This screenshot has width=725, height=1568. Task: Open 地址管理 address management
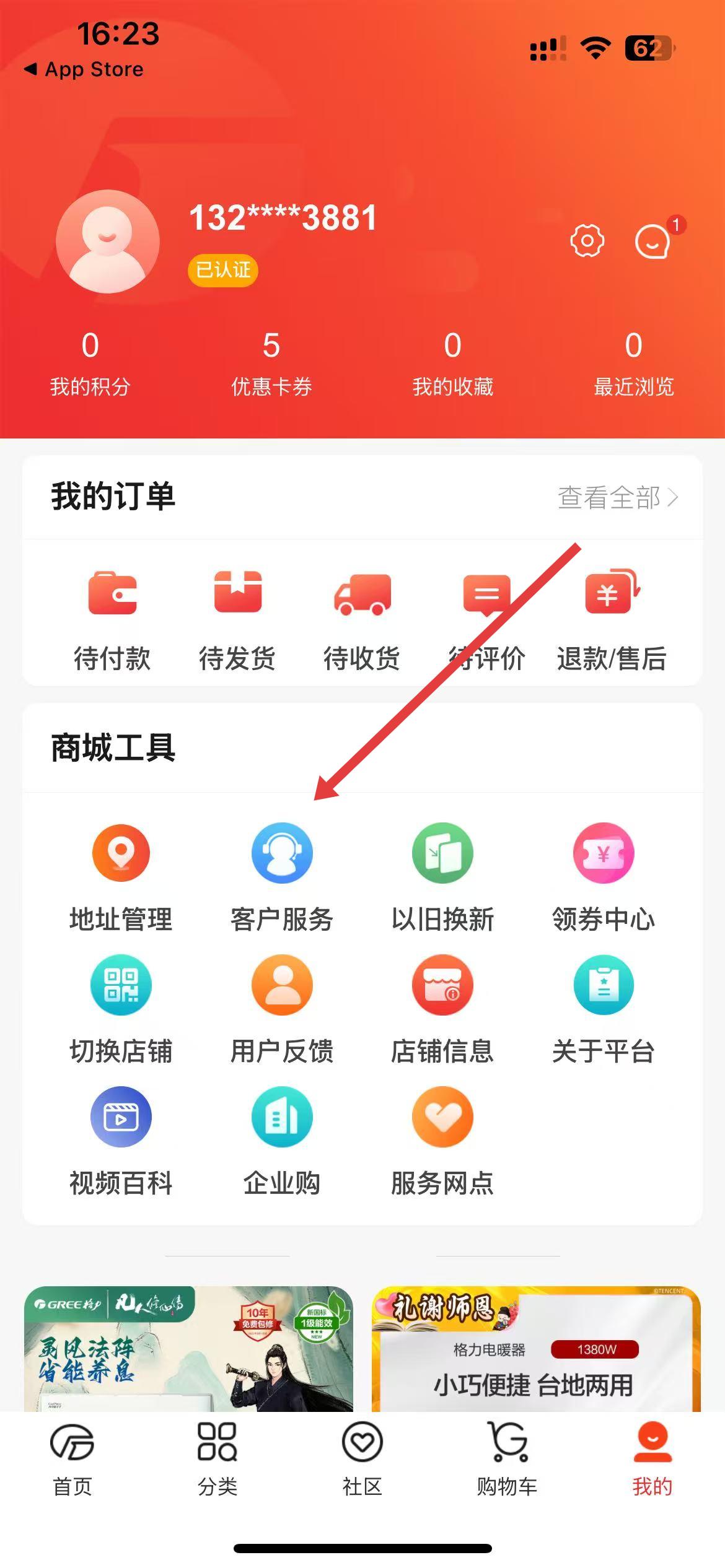(121, 876)
